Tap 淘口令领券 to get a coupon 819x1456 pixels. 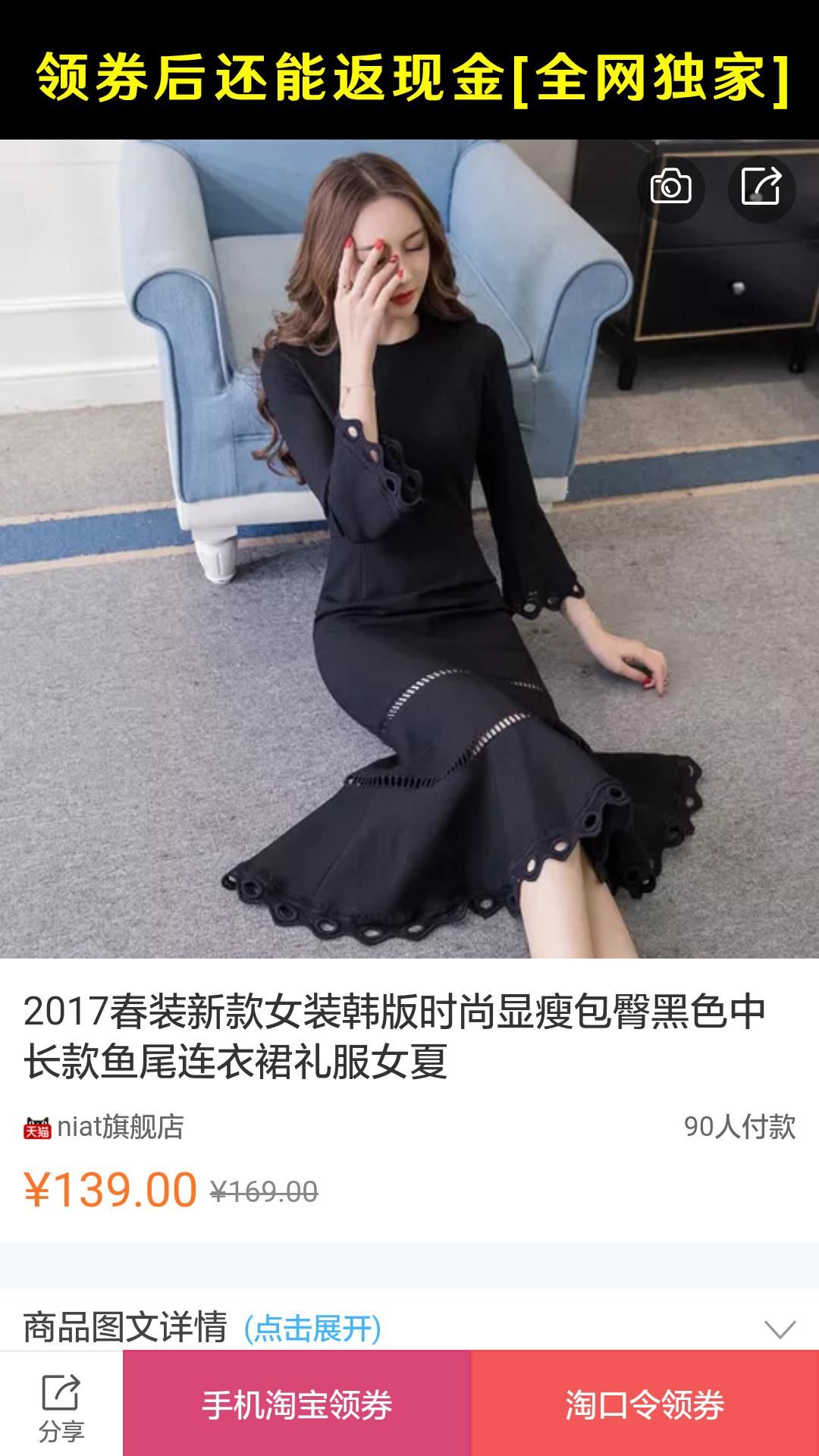645,1404
